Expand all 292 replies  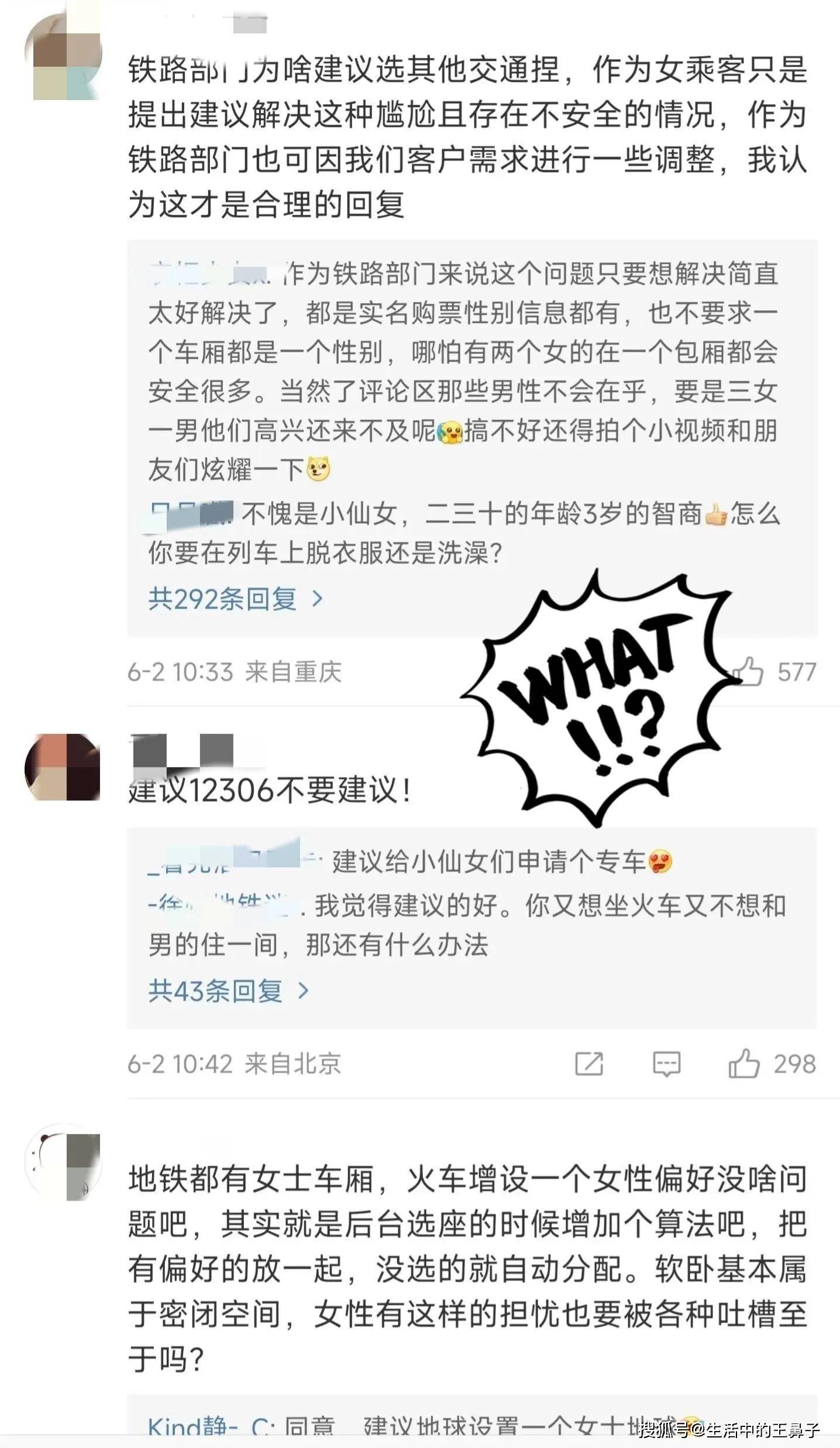click(236, 598)
